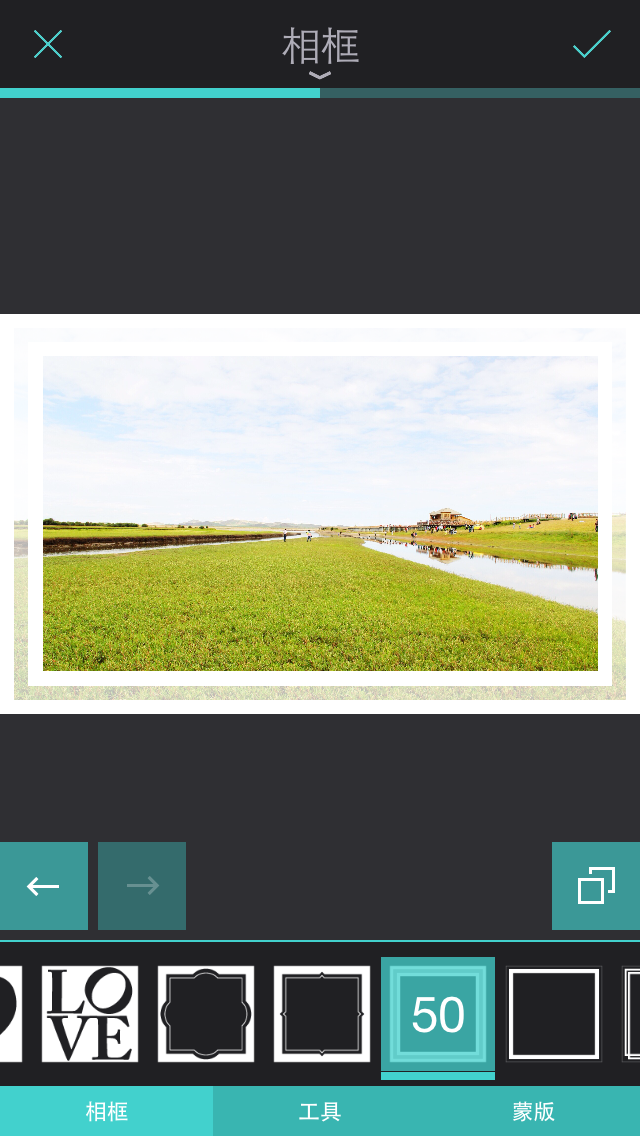The width and height of the screenshot is (640, 1136).
Task: Redo with the right arrow button
Action: coord(142,886)
